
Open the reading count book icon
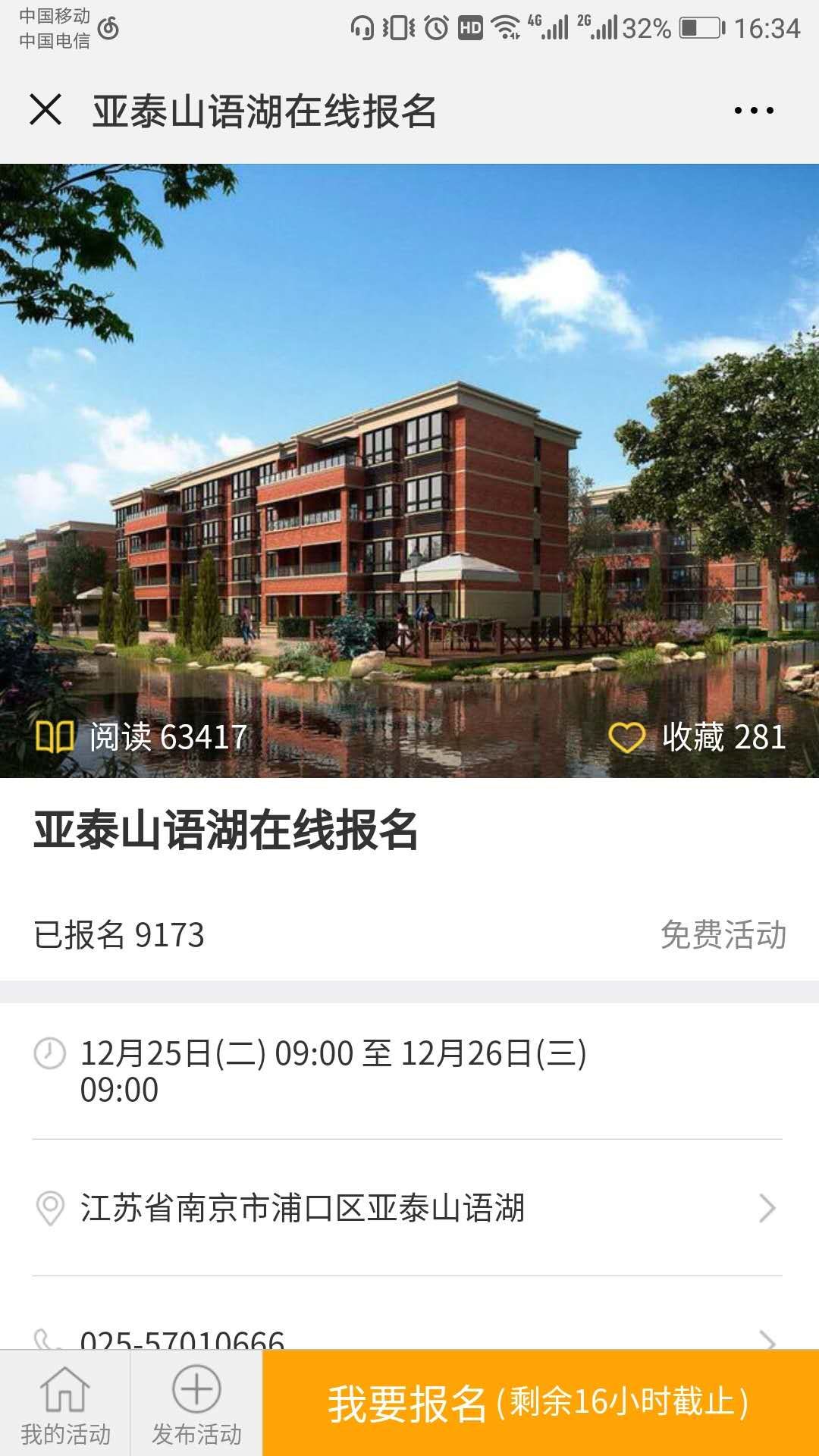pyautogui.click(x=54, y=736)
